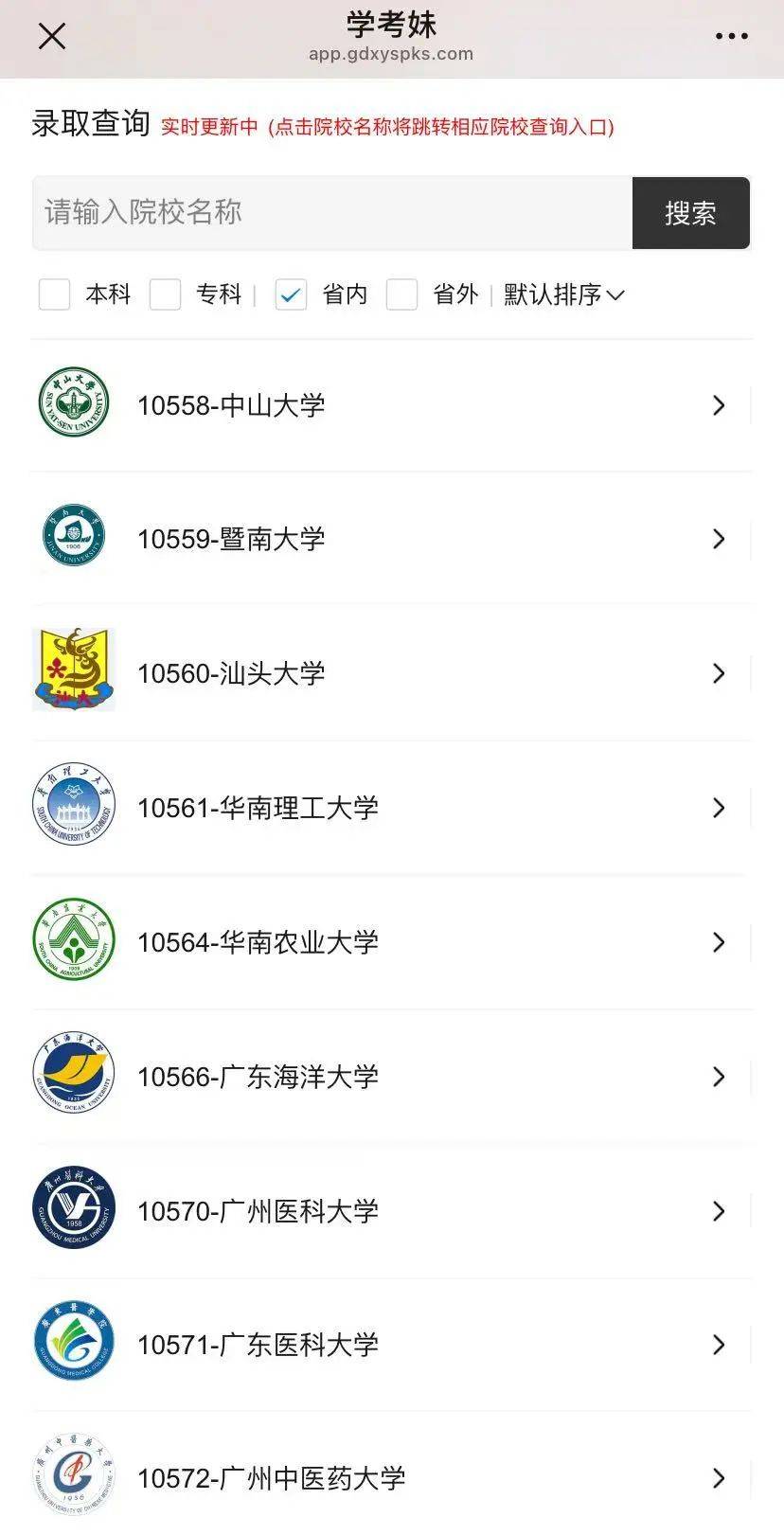Viewport: 784px width, 1535px height.
Task: Open 10558-中山大学 admission query
Action: pyautogui.click(x=391, y=405)
